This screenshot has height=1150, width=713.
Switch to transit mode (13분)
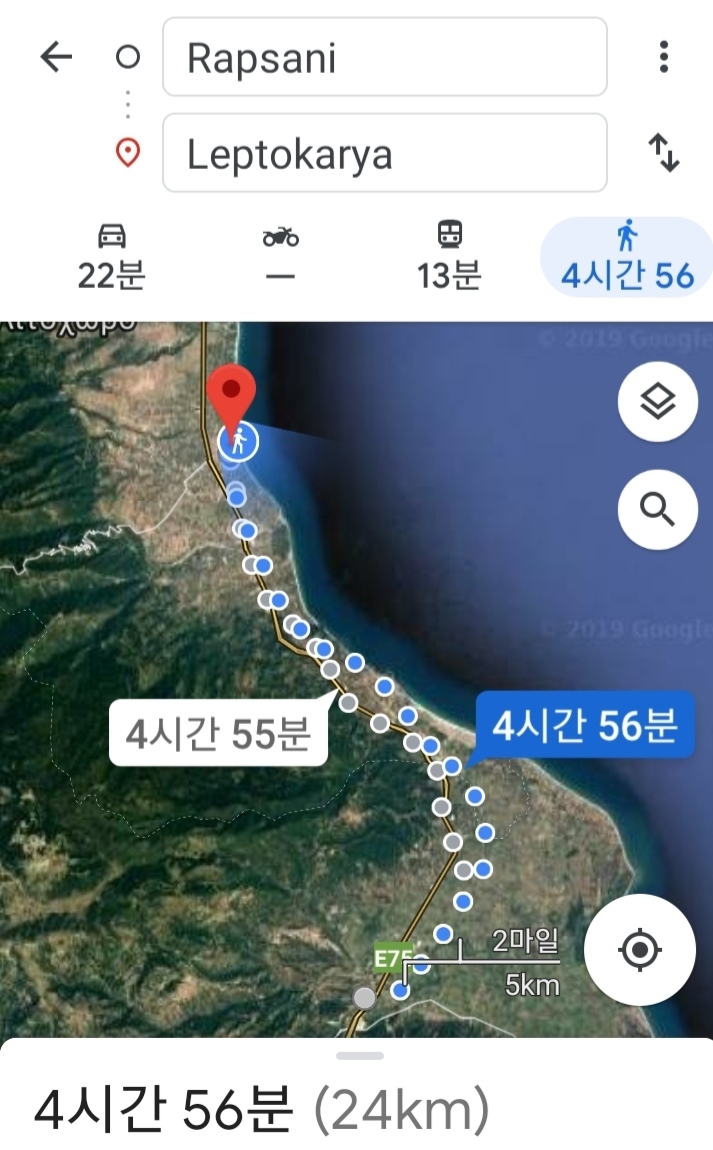[x=449, y=256]
